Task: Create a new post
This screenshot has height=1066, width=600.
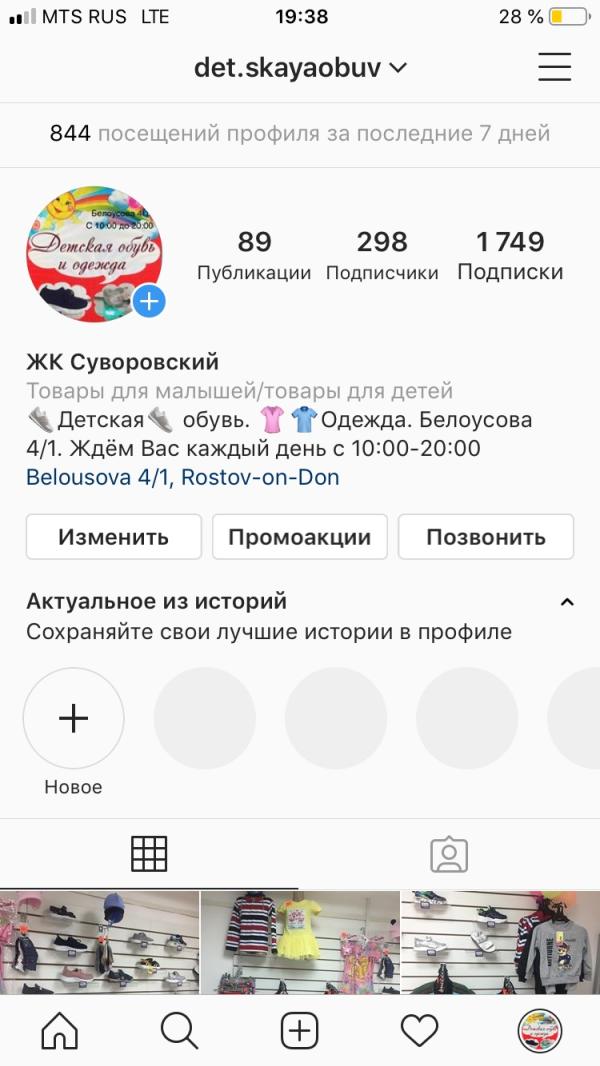Action: coord(299,1030)
